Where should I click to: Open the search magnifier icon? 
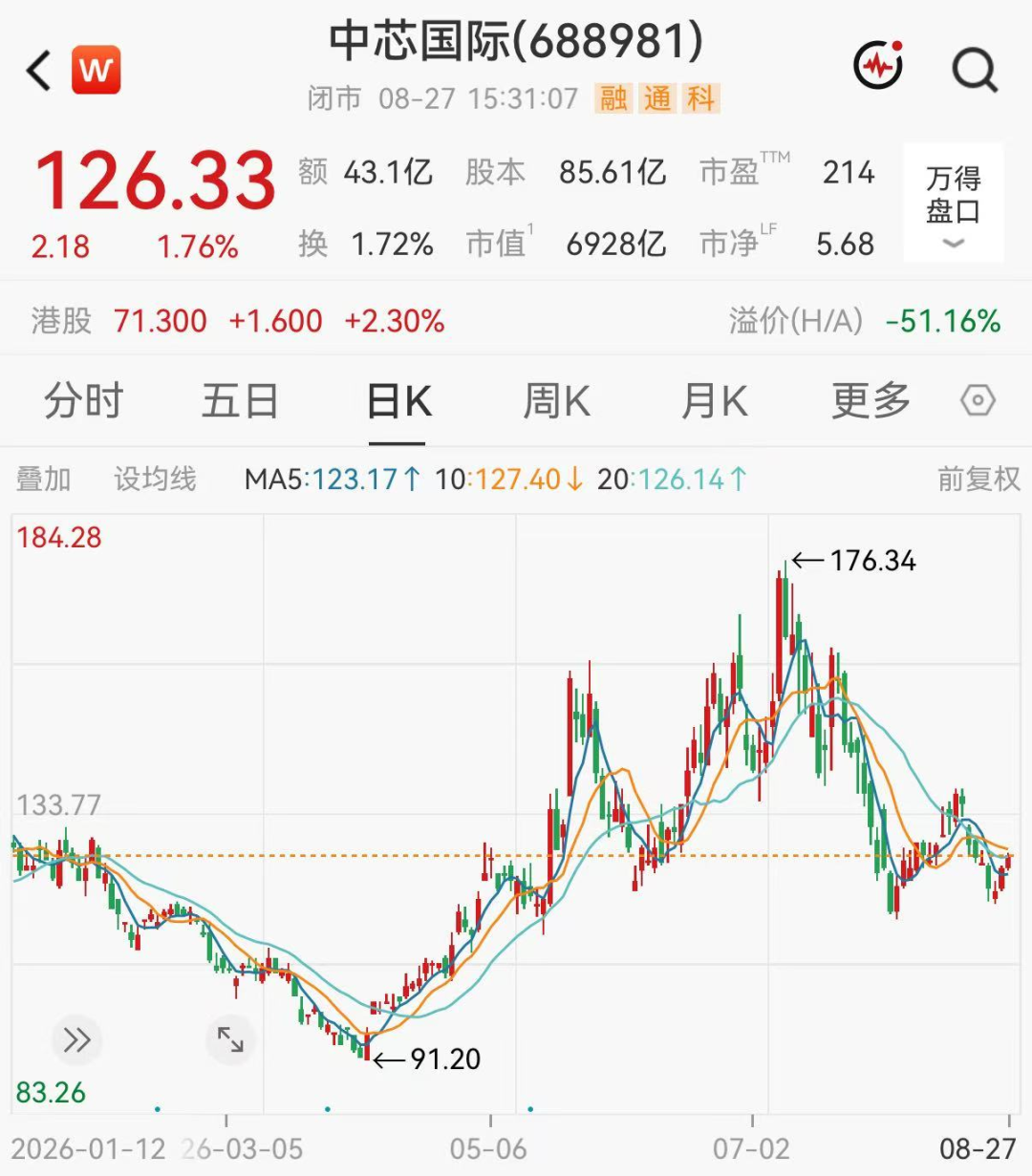tap(975, 69)
